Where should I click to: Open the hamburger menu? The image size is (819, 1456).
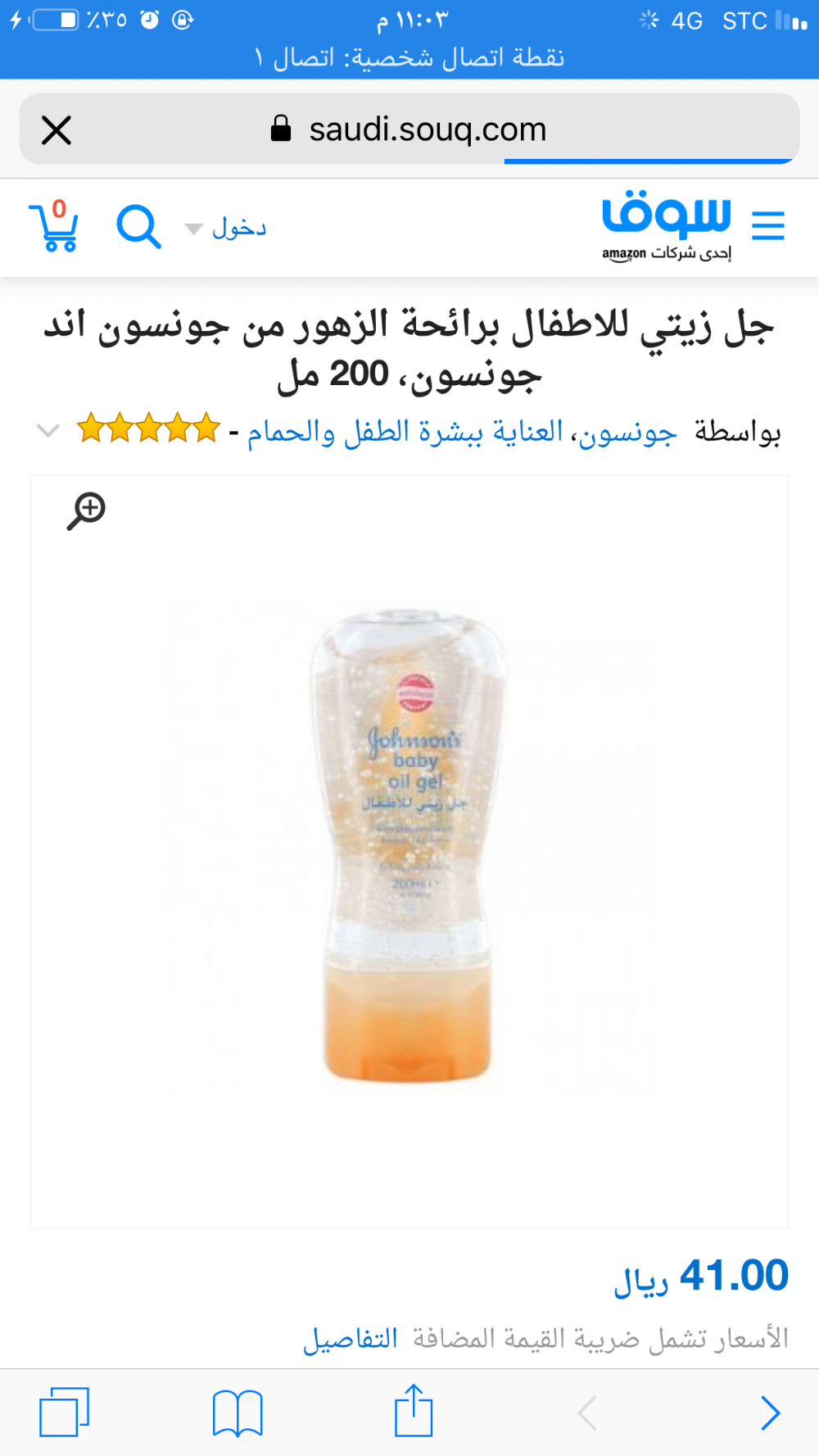[767, 225]
